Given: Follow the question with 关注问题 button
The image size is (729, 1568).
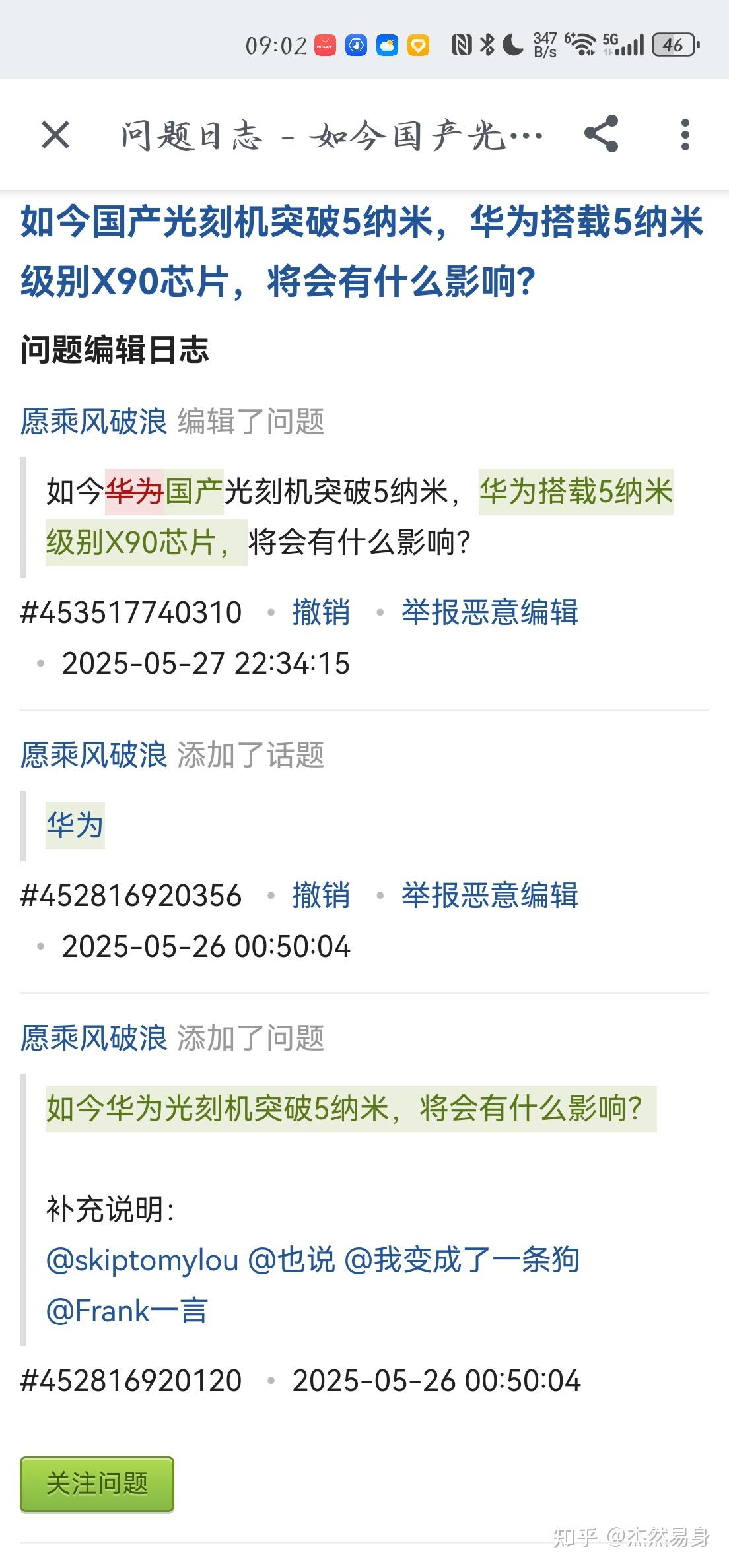Looking at the screenshot, I should pyautogui.click(x=96, y=1485).
